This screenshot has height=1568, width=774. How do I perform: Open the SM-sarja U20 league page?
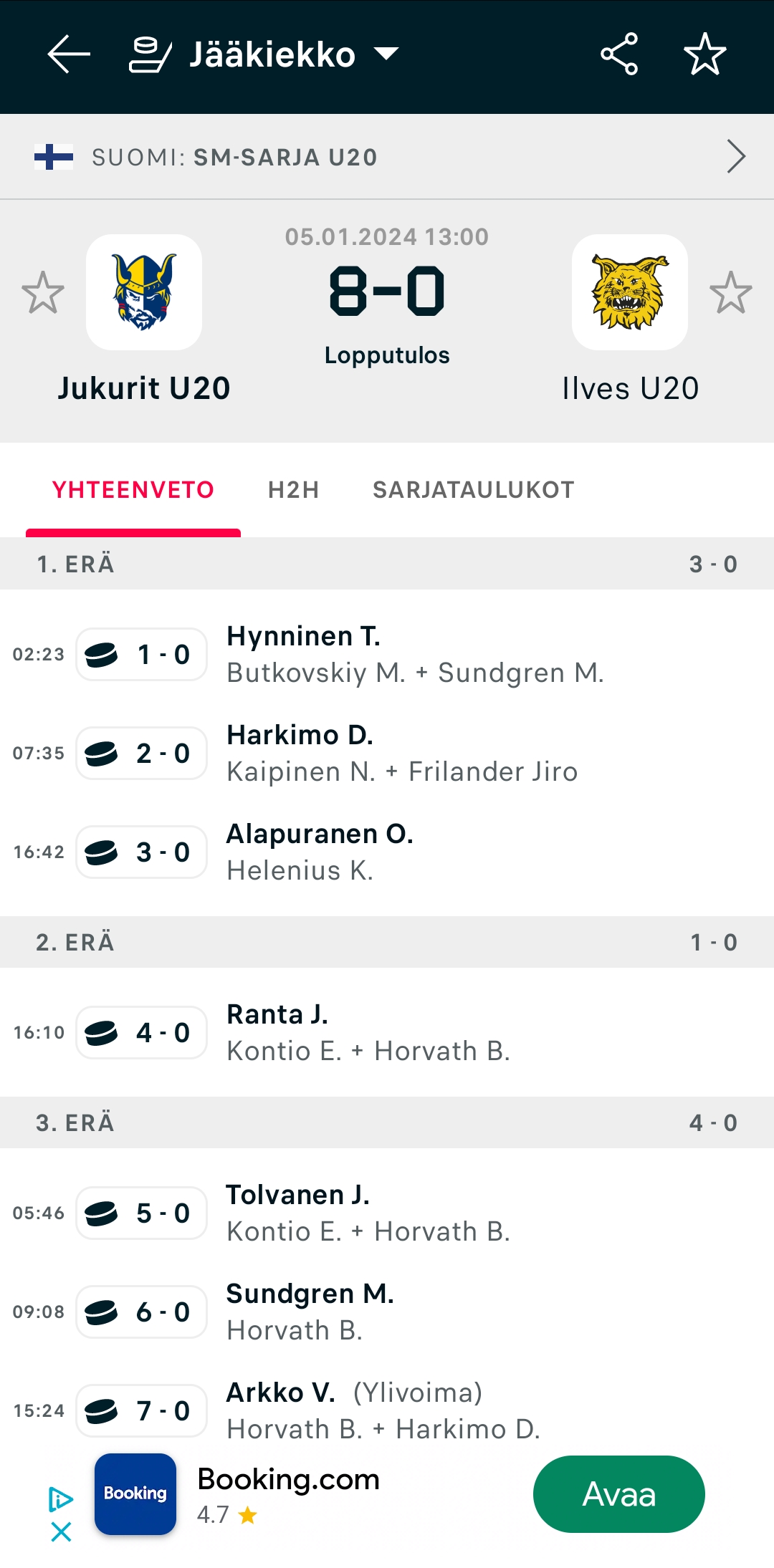tap(387, 157)
